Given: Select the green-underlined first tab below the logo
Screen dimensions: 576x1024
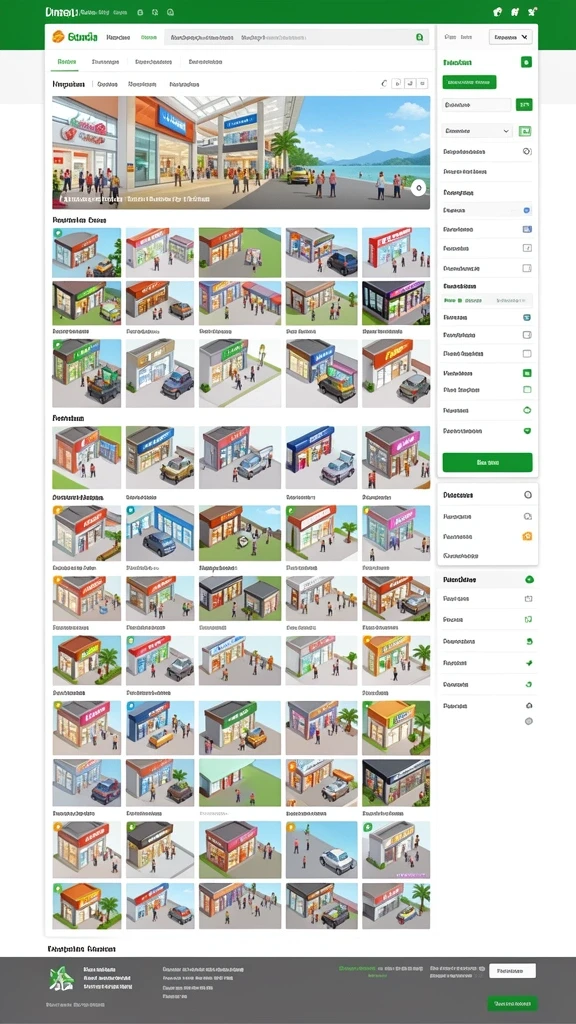Looking at the screenshot, I should click(67, 62).
